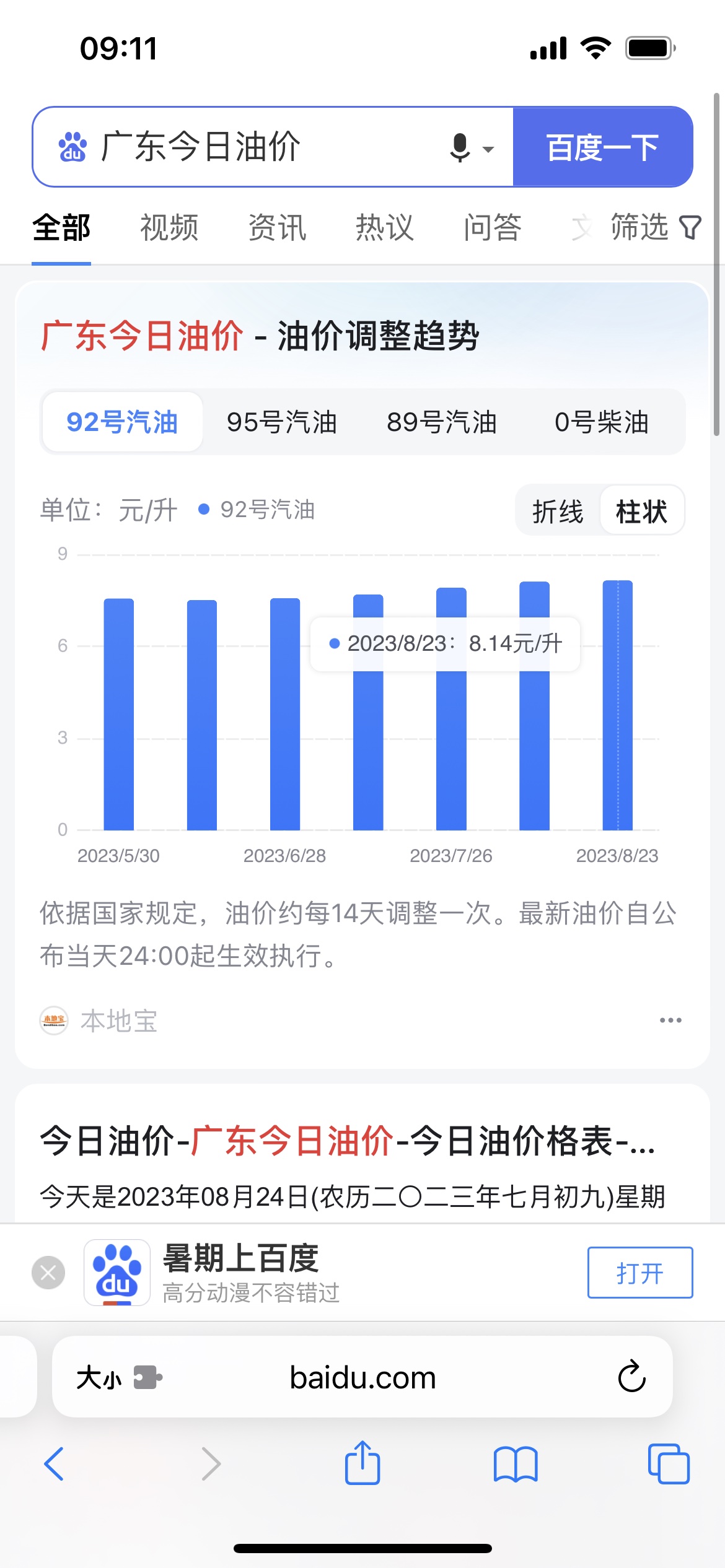Show 89号汽油 price trend
Viewport: 725px width, 1568px height.
tap(442, 422)
